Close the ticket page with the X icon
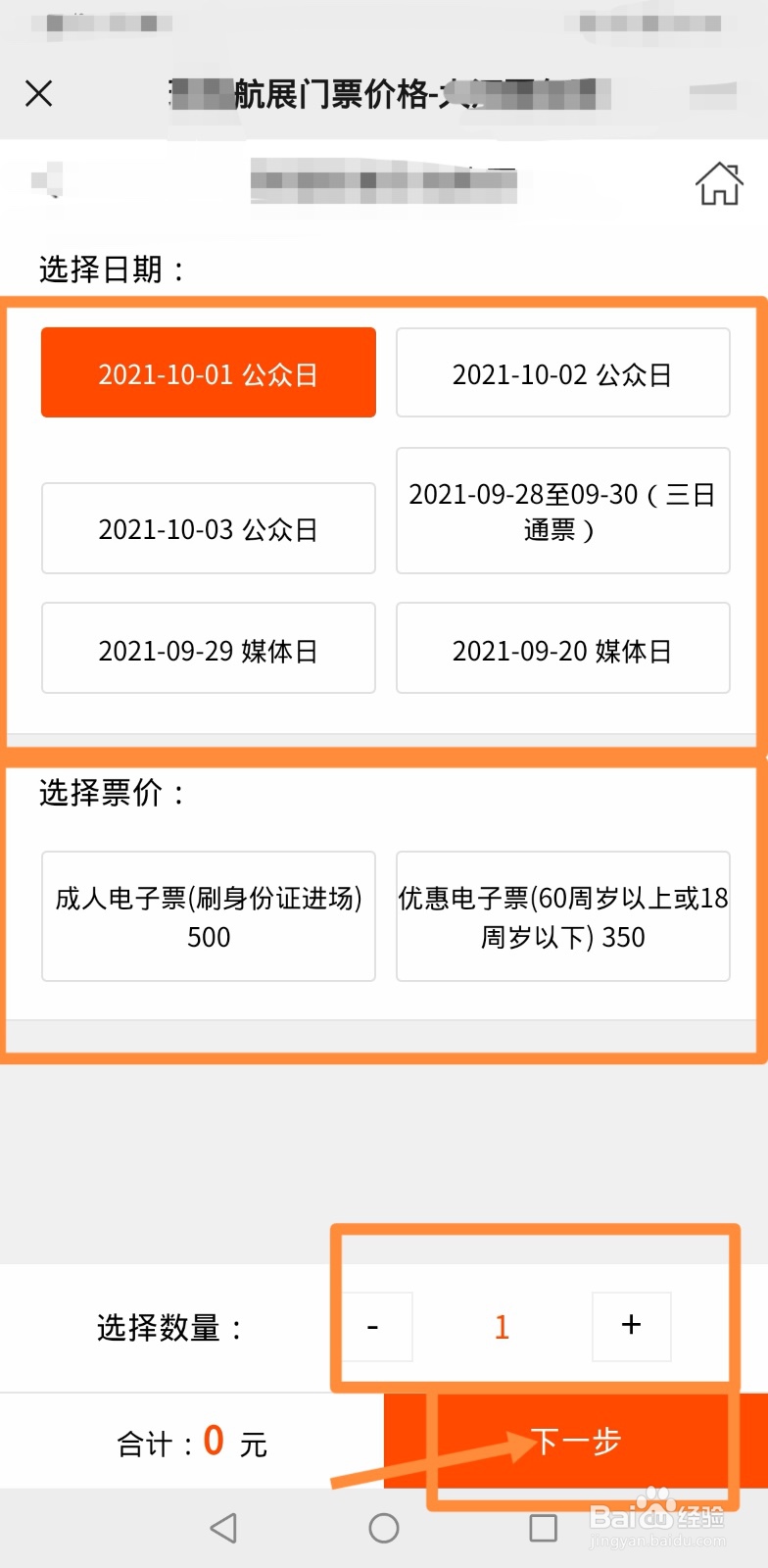The image size is (768, 1568). point(38,94)
